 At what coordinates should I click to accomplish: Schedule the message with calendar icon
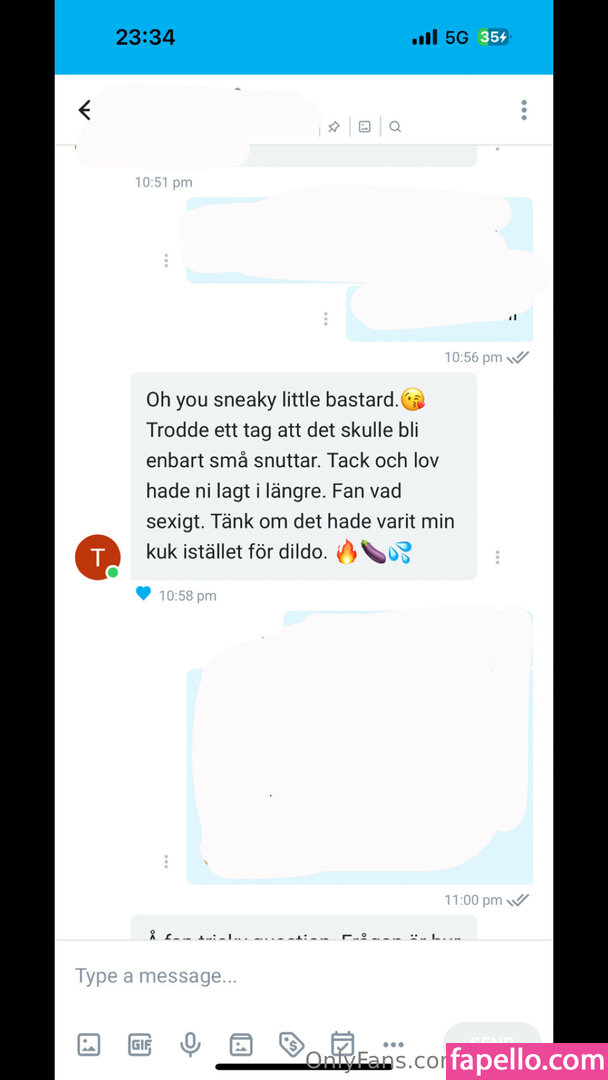pyautogui.click(x=343, y=1045)
